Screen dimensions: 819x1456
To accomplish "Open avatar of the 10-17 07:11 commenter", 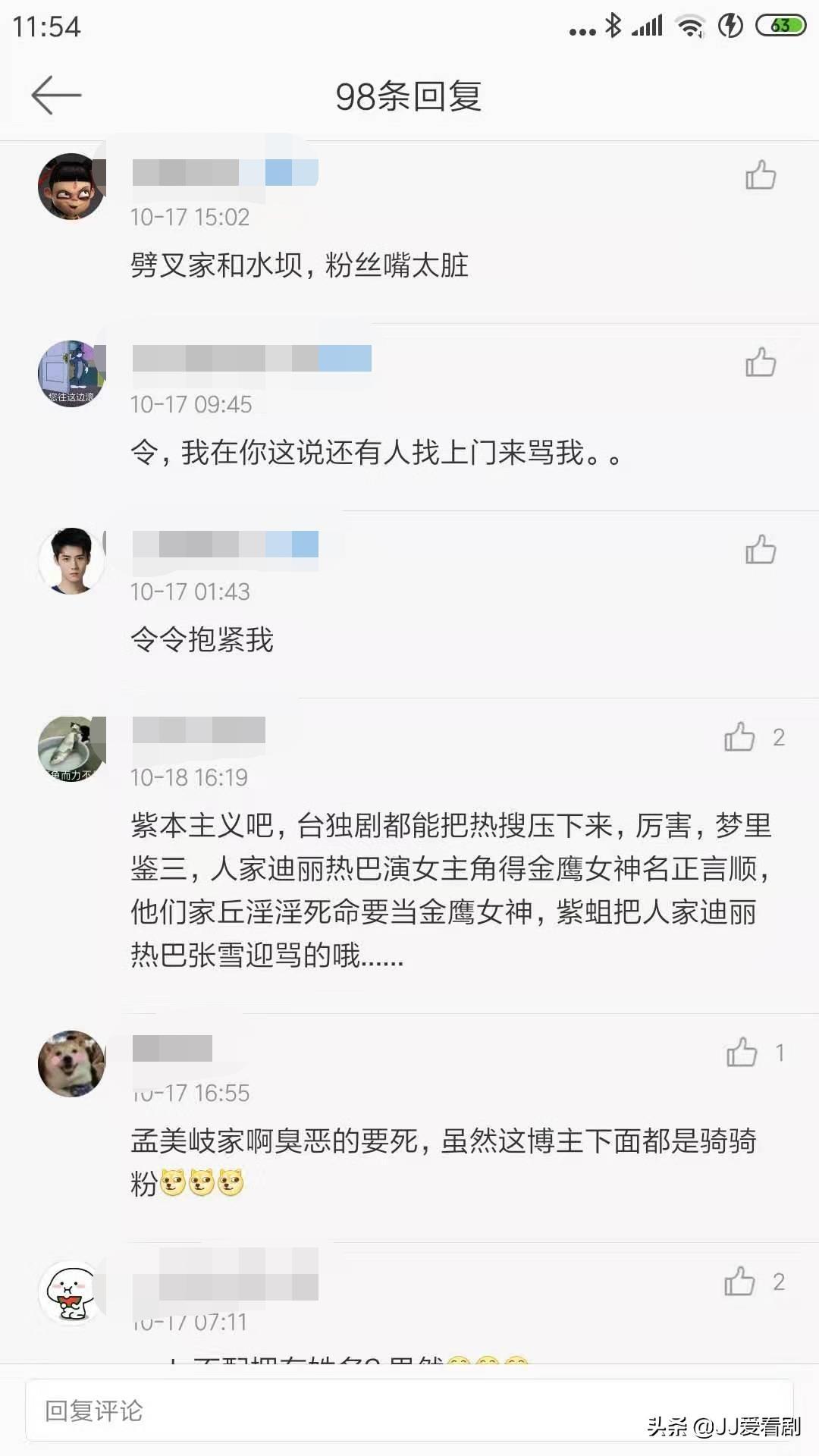I will [71, 1292].
